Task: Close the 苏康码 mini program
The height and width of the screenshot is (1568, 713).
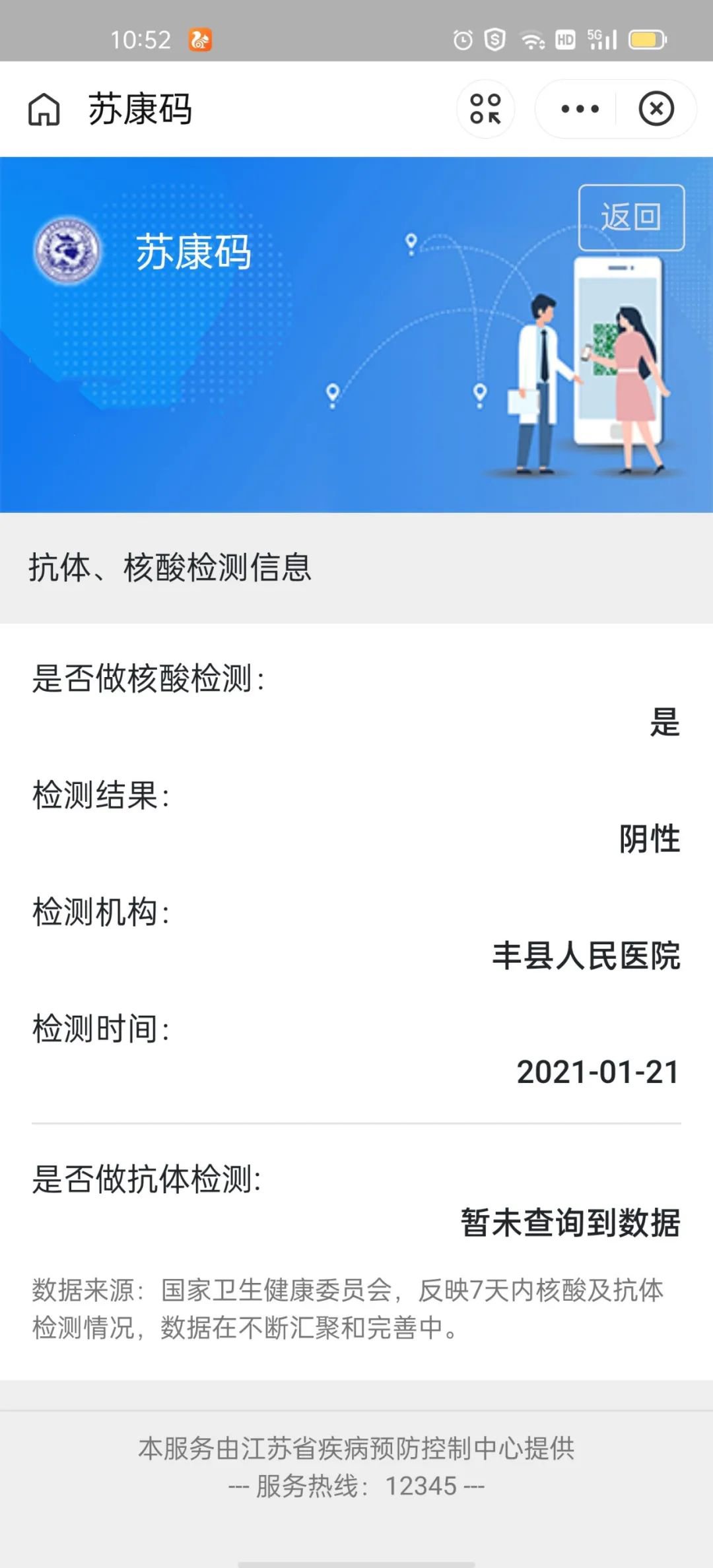Action: tap(656, 109)
